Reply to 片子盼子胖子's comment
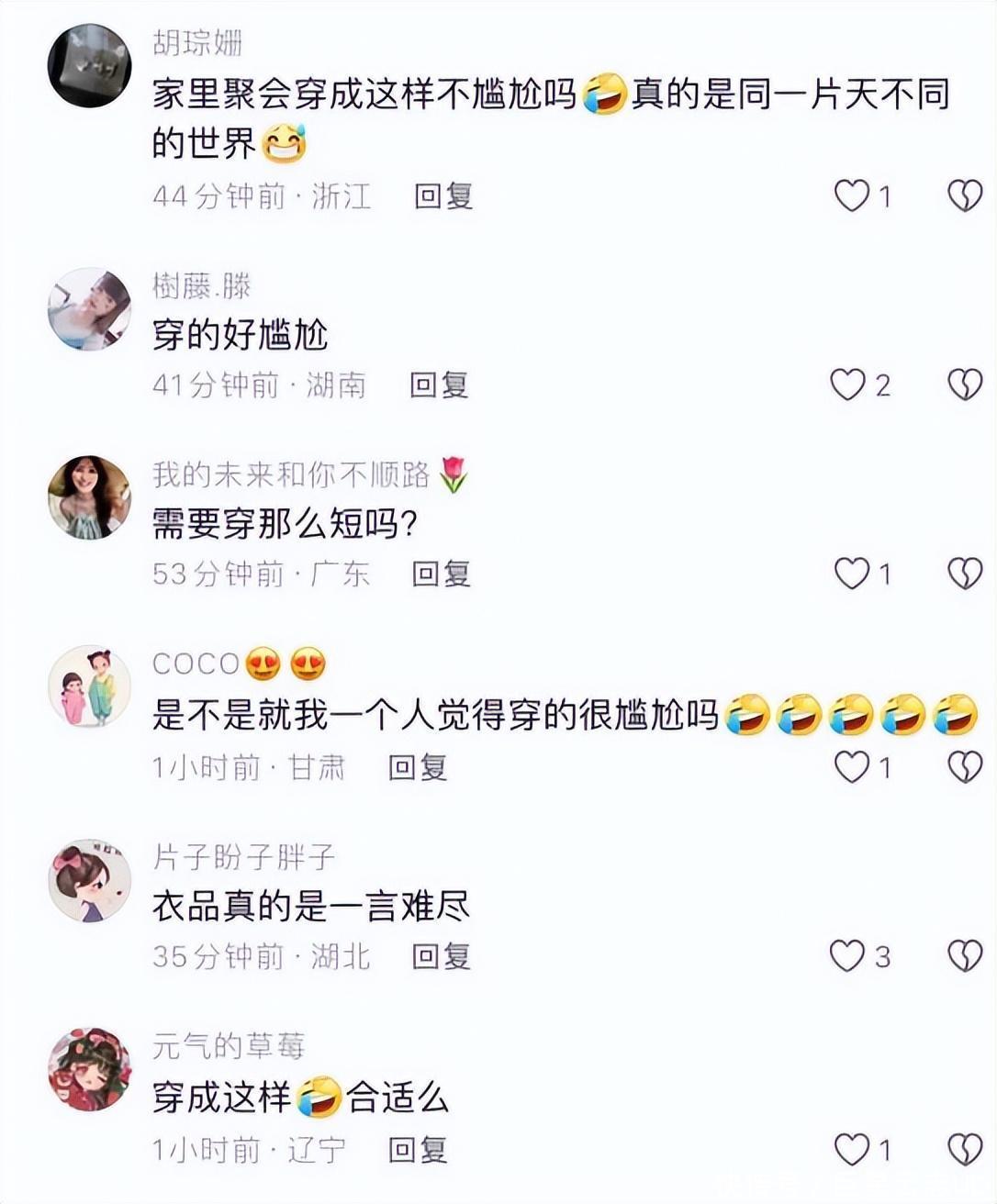This screenshot has height=1204, width=997. tap(441, 956)
